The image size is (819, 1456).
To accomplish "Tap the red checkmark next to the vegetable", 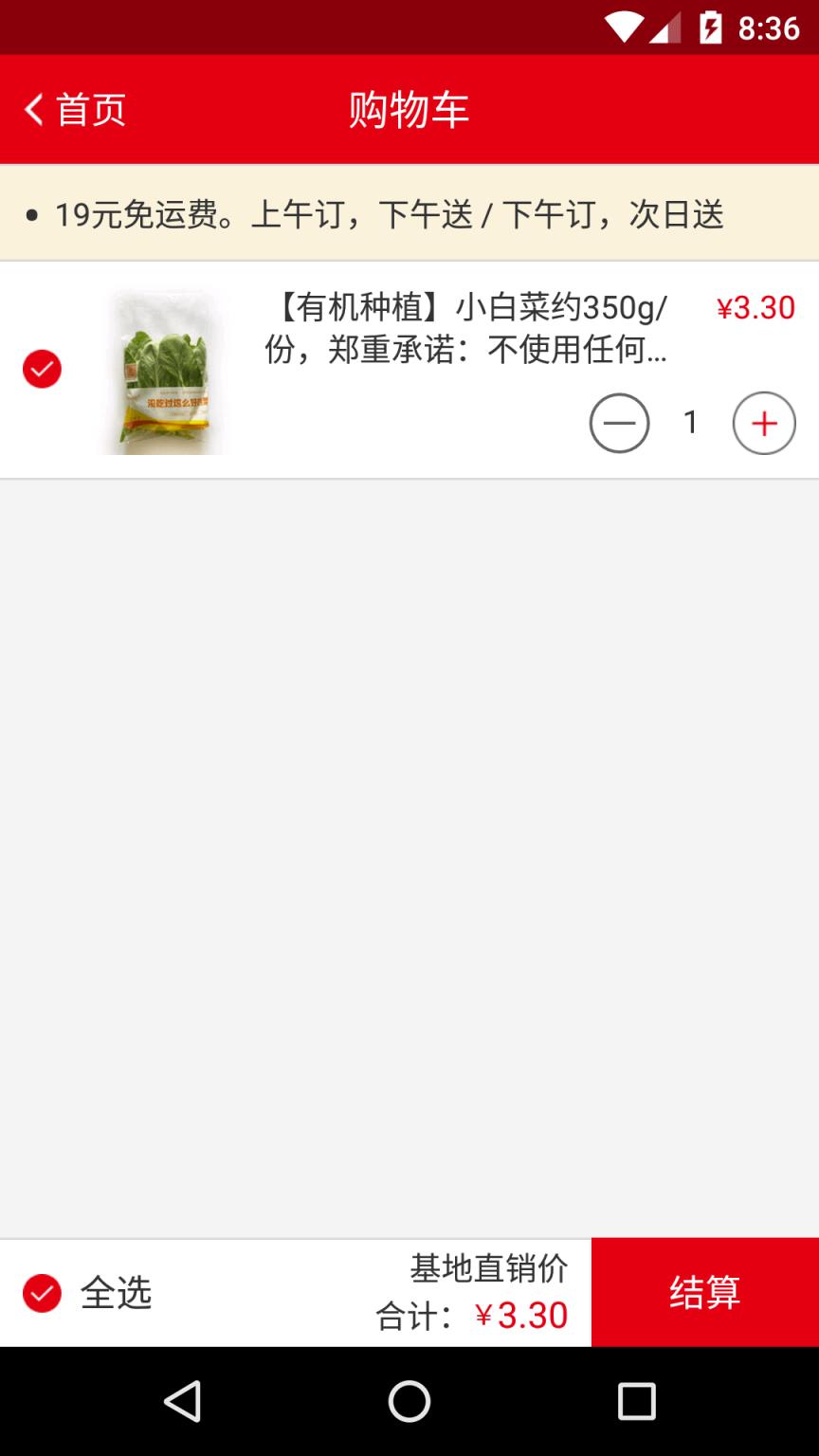I will click(41, 369).
